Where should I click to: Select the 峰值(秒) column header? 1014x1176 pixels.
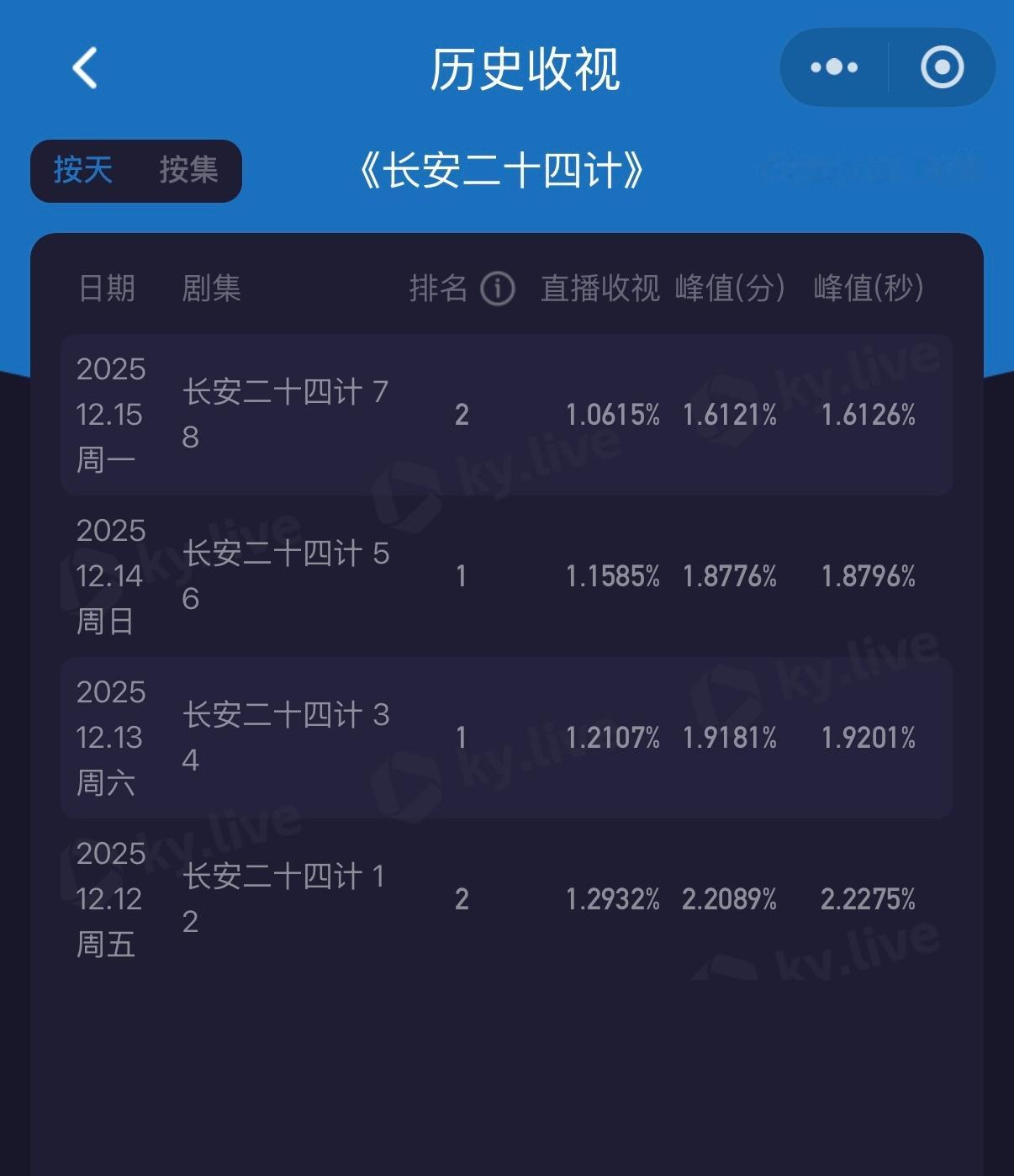(x=867, y=288)
